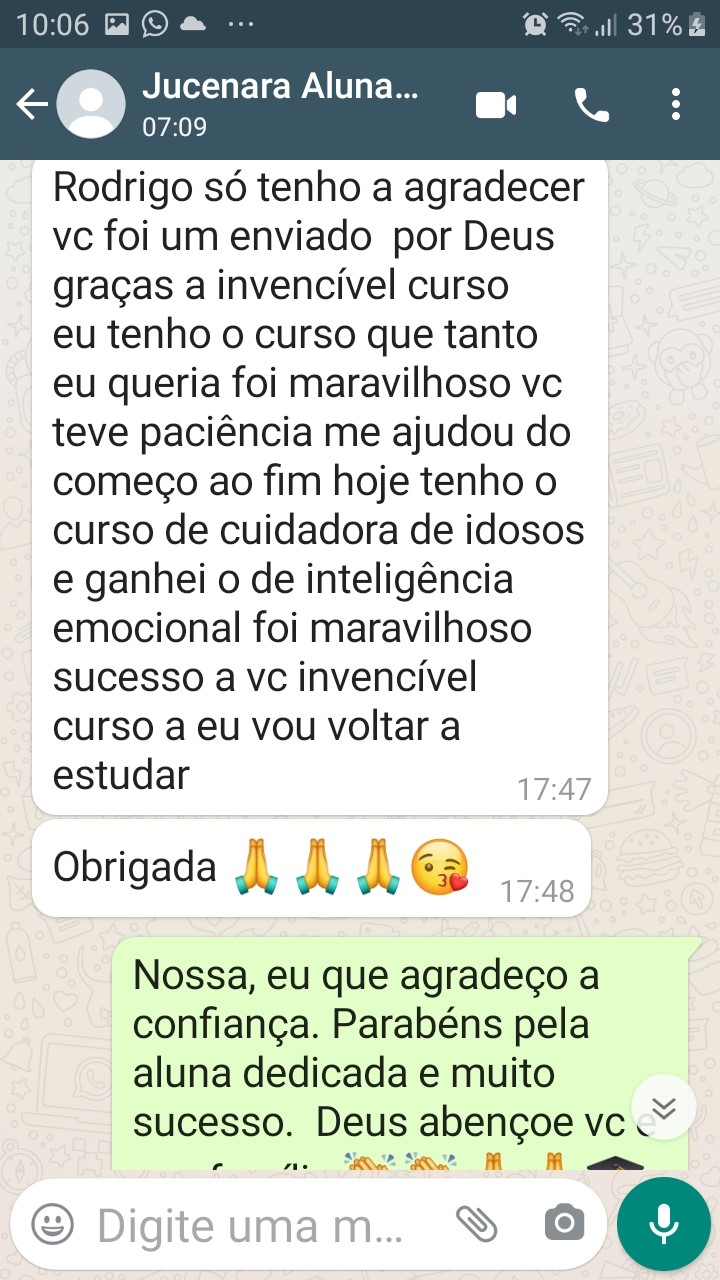Screen dimensions: 720x1280
Task: Open the overflow menu
Action: tap(677, 104)
